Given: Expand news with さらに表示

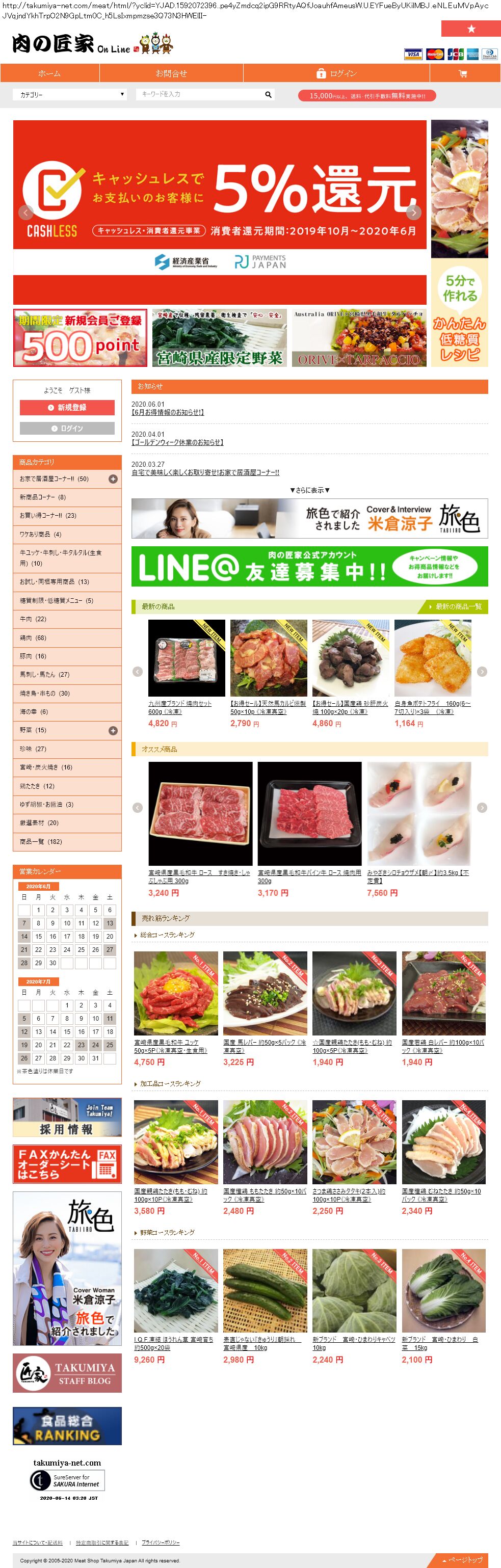Looking at the screenshot, I should click(x=309, y=490).
